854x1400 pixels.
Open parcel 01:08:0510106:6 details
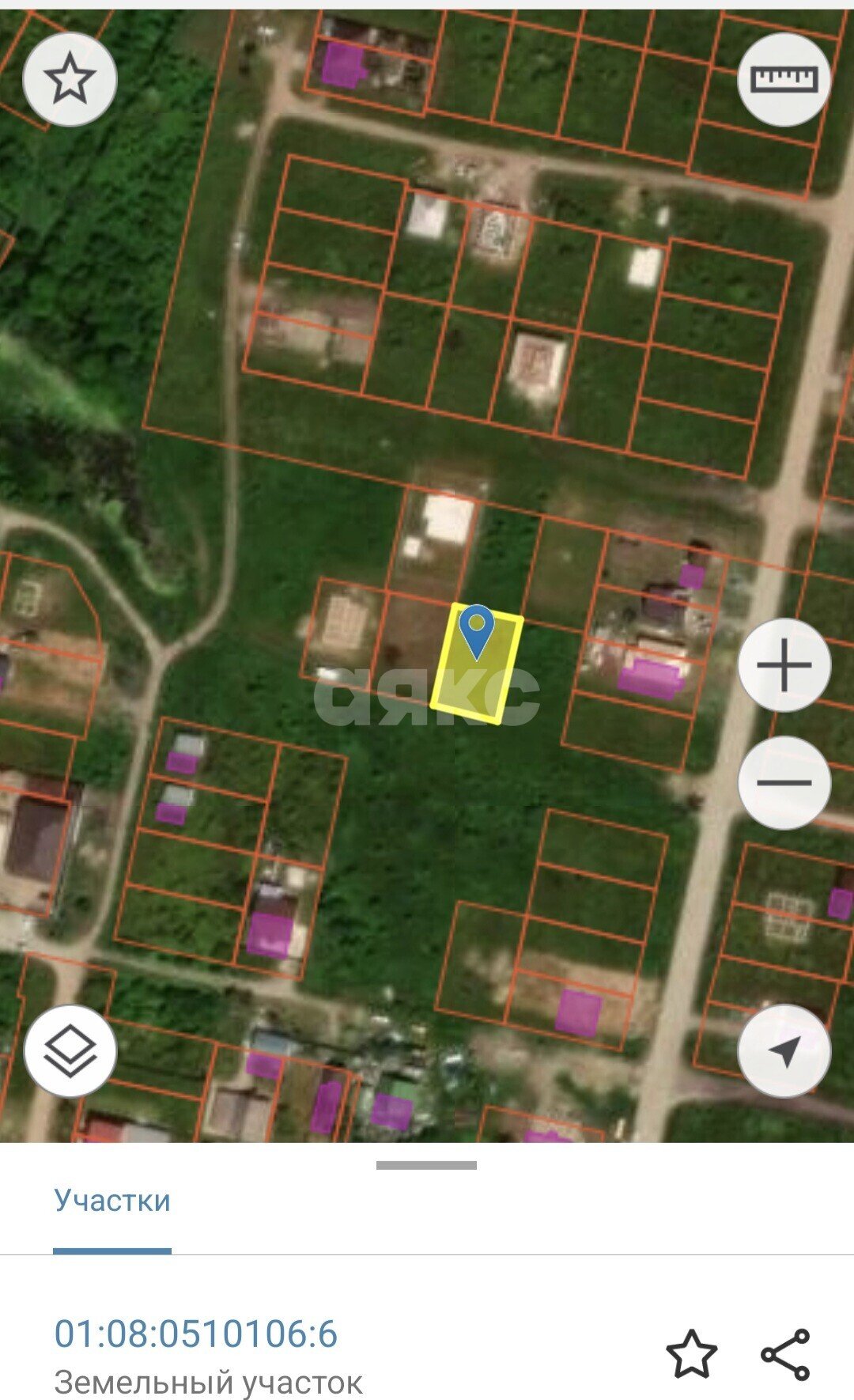click(x=195, y=1334)
